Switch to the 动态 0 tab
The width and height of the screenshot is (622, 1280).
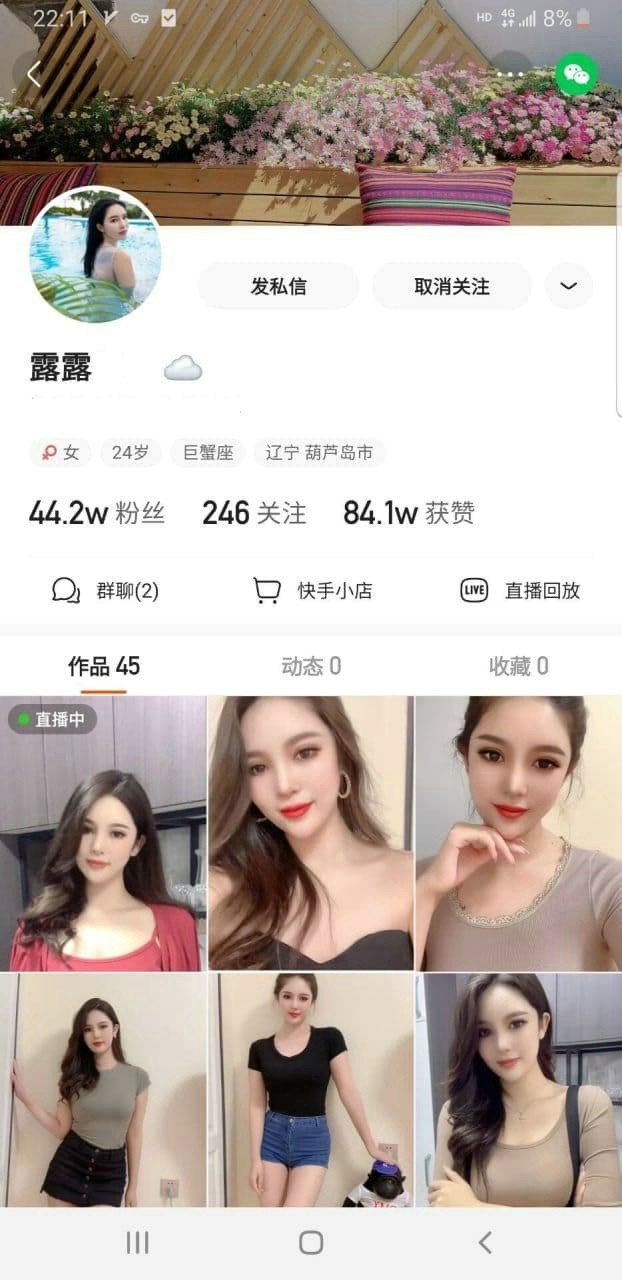(311, 667)
